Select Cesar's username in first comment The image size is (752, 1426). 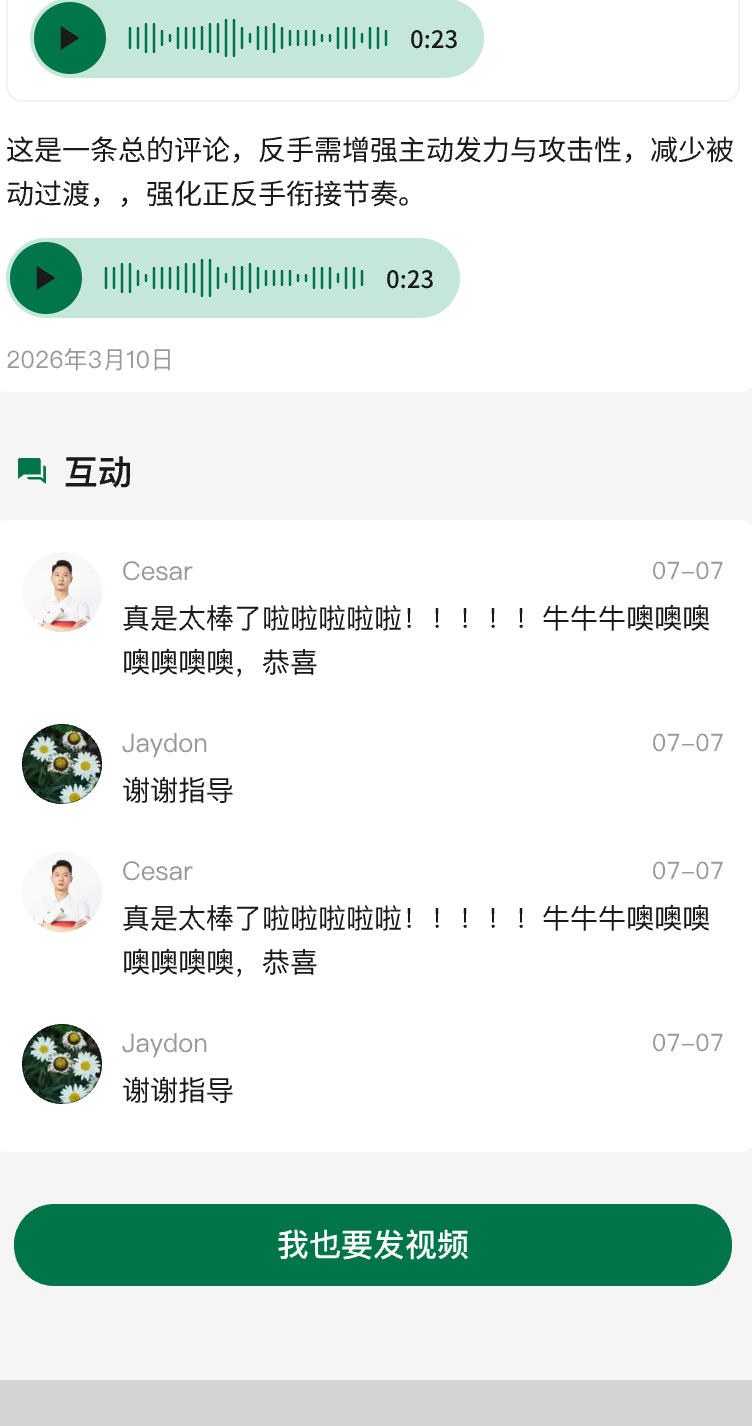(157, 571)
